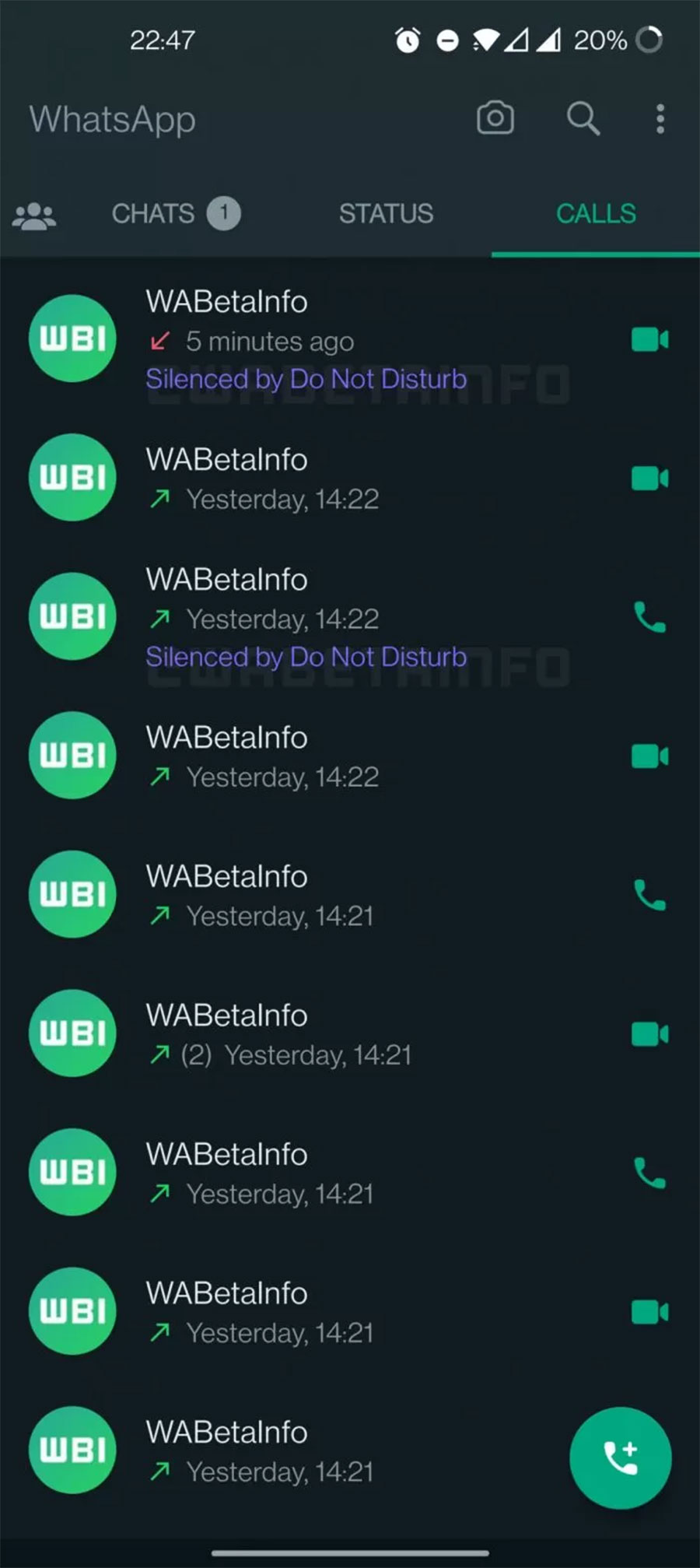Open the camera from the app bar

495,118
